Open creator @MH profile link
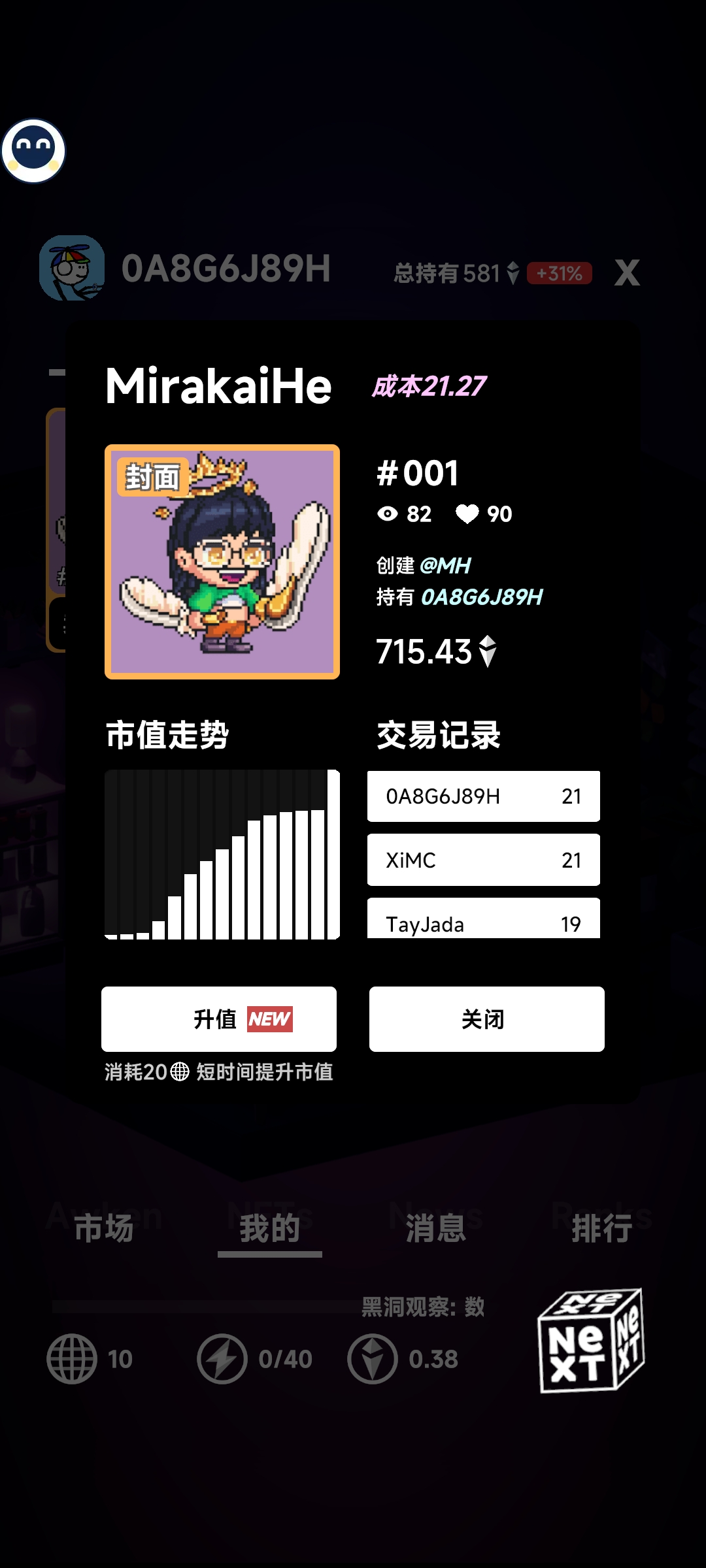706x1568 pixels. click(x=445, y=565)
